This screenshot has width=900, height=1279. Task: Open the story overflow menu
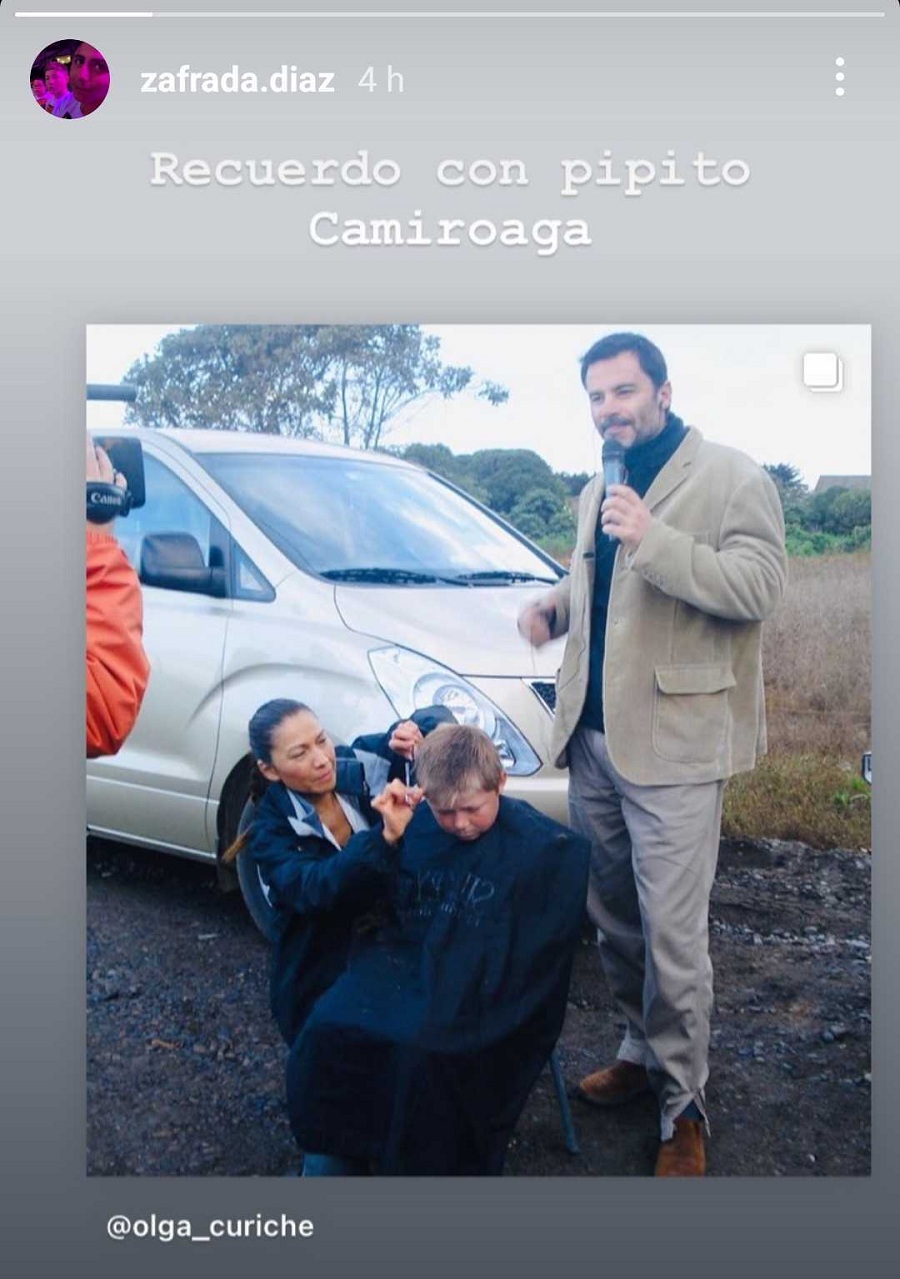click(x=839, y=77)
